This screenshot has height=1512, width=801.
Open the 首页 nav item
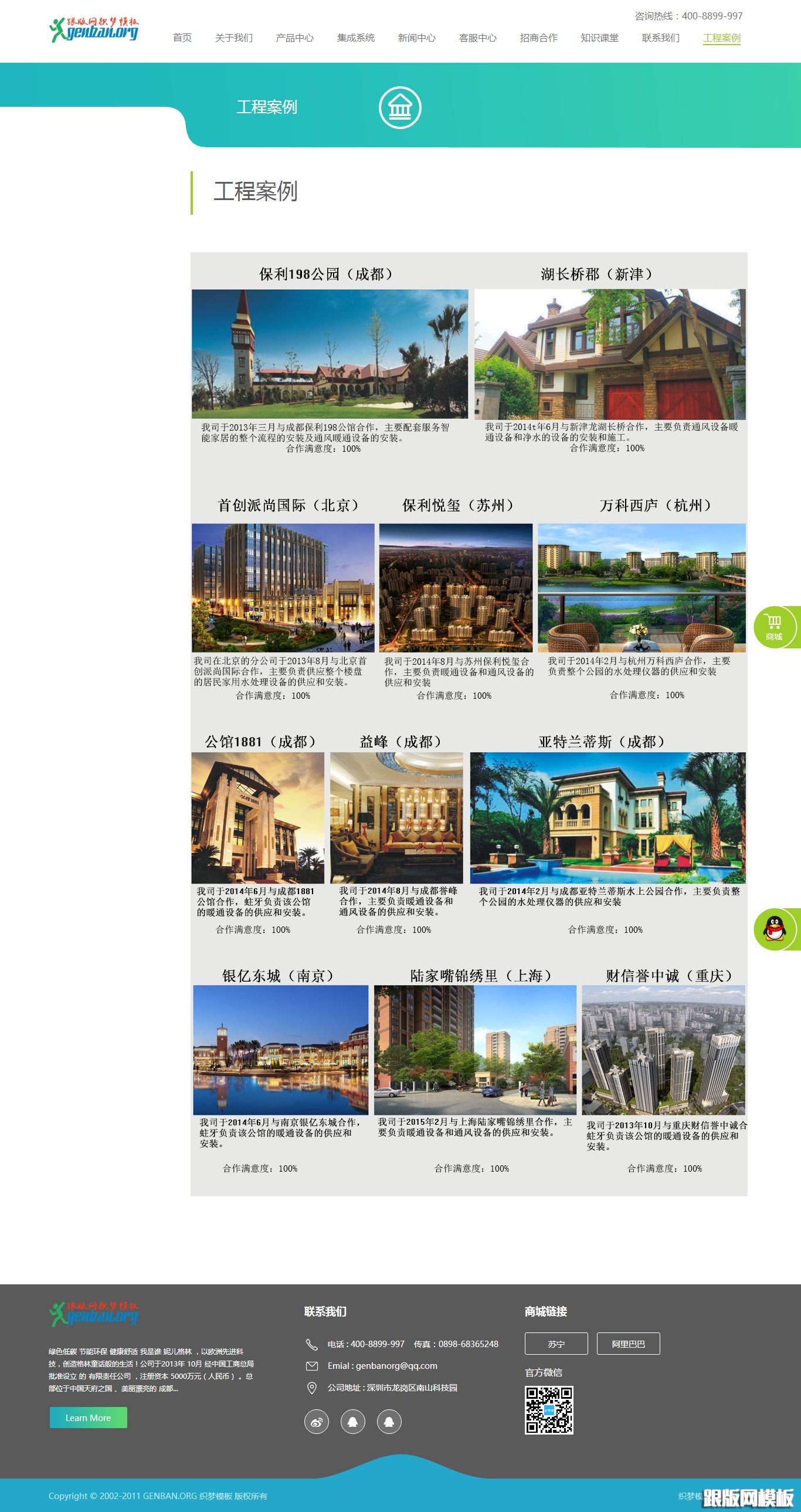(x=182, y=38)
